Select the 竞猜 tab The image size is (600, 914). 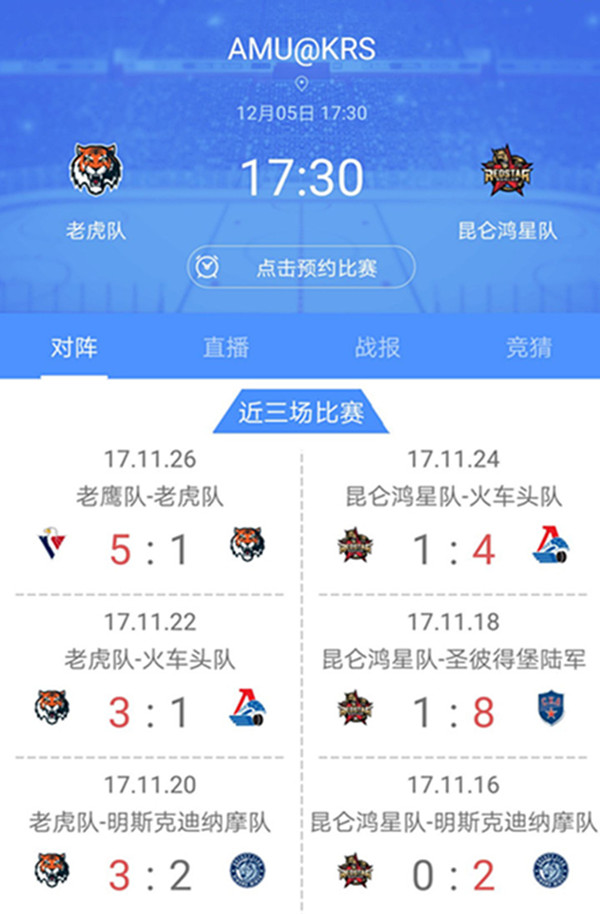pos(528,347)
